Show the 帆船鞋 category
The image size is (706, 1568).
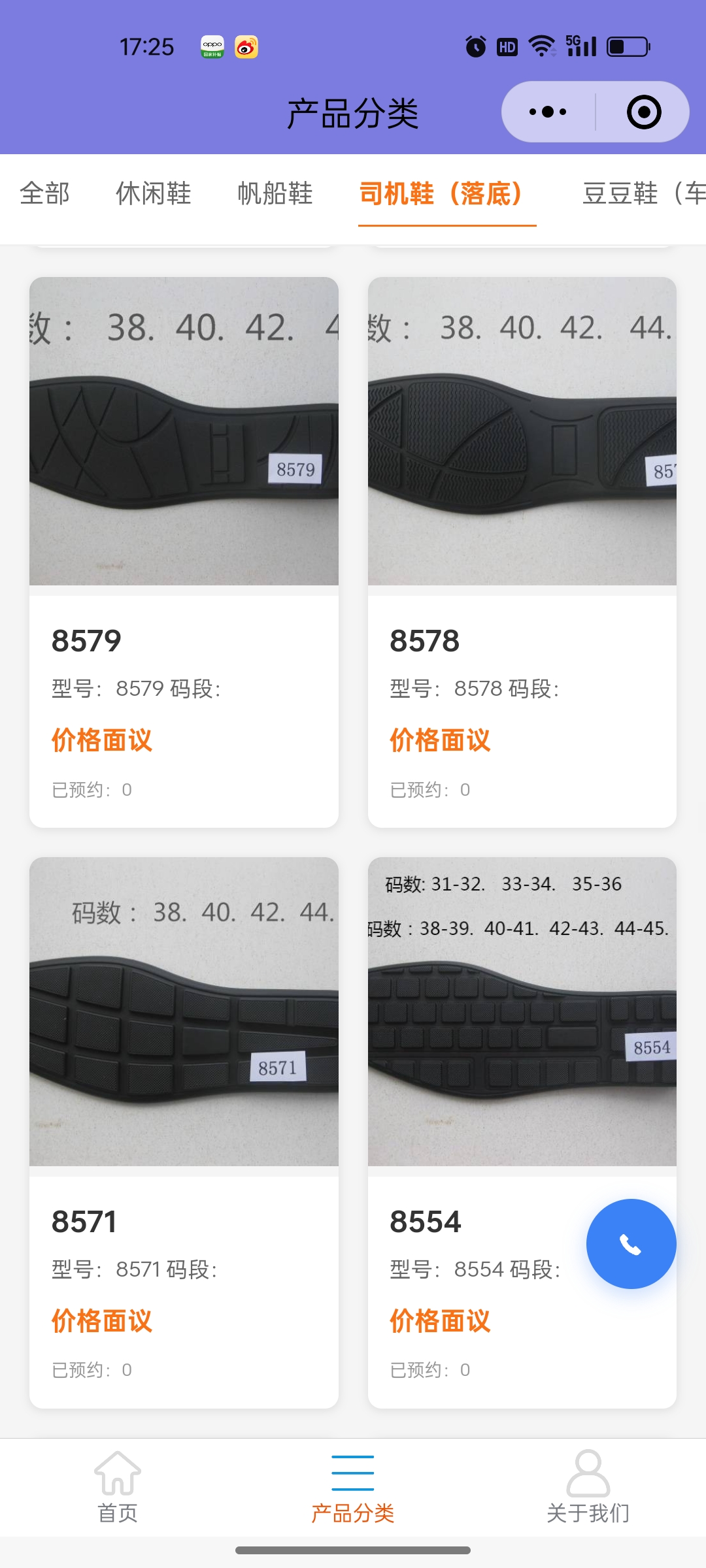(275, 193)
